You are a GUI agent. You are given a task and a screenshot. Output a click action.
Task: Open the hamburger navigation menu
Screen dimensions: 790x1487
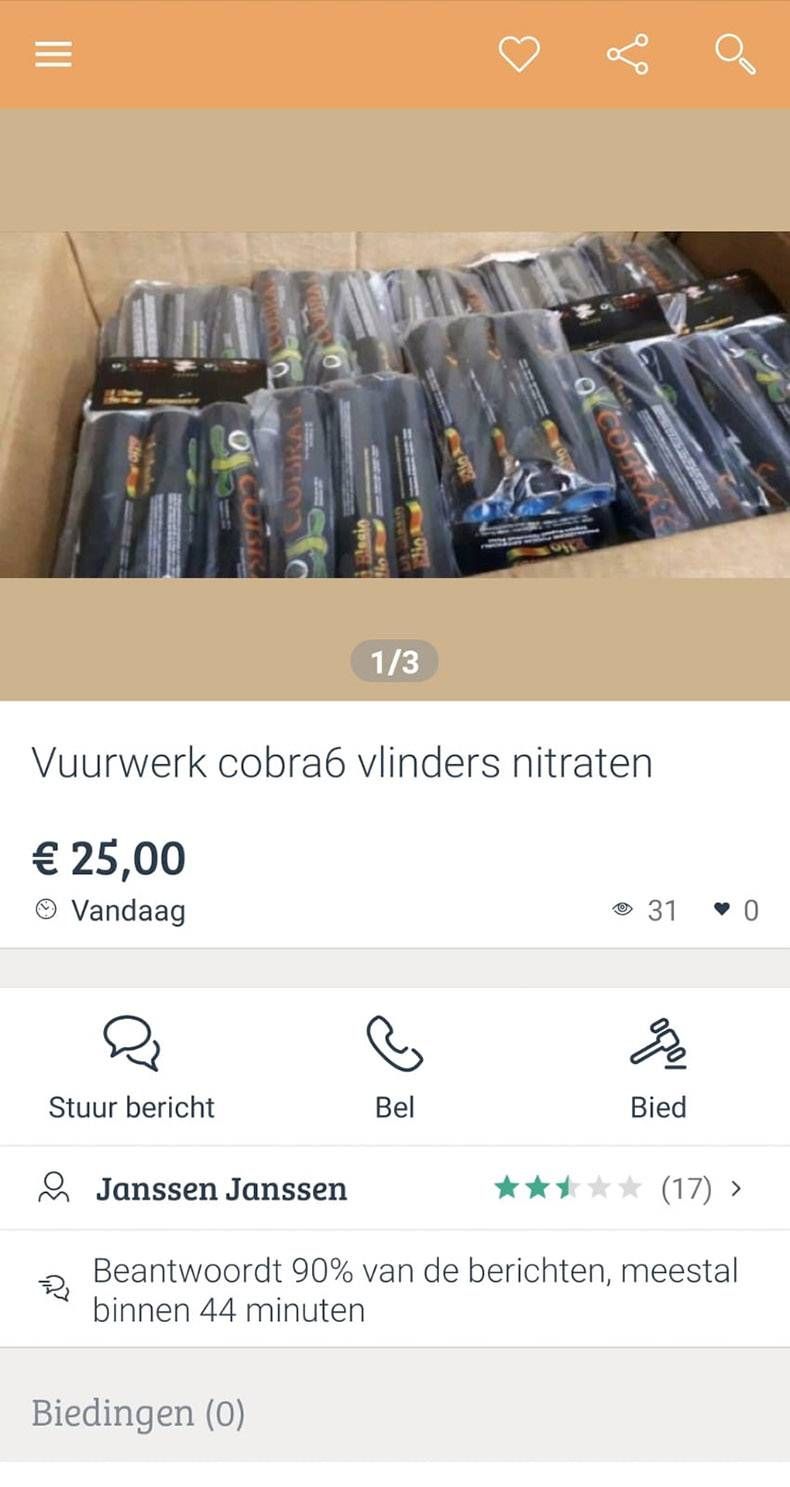tap(52, 54)
